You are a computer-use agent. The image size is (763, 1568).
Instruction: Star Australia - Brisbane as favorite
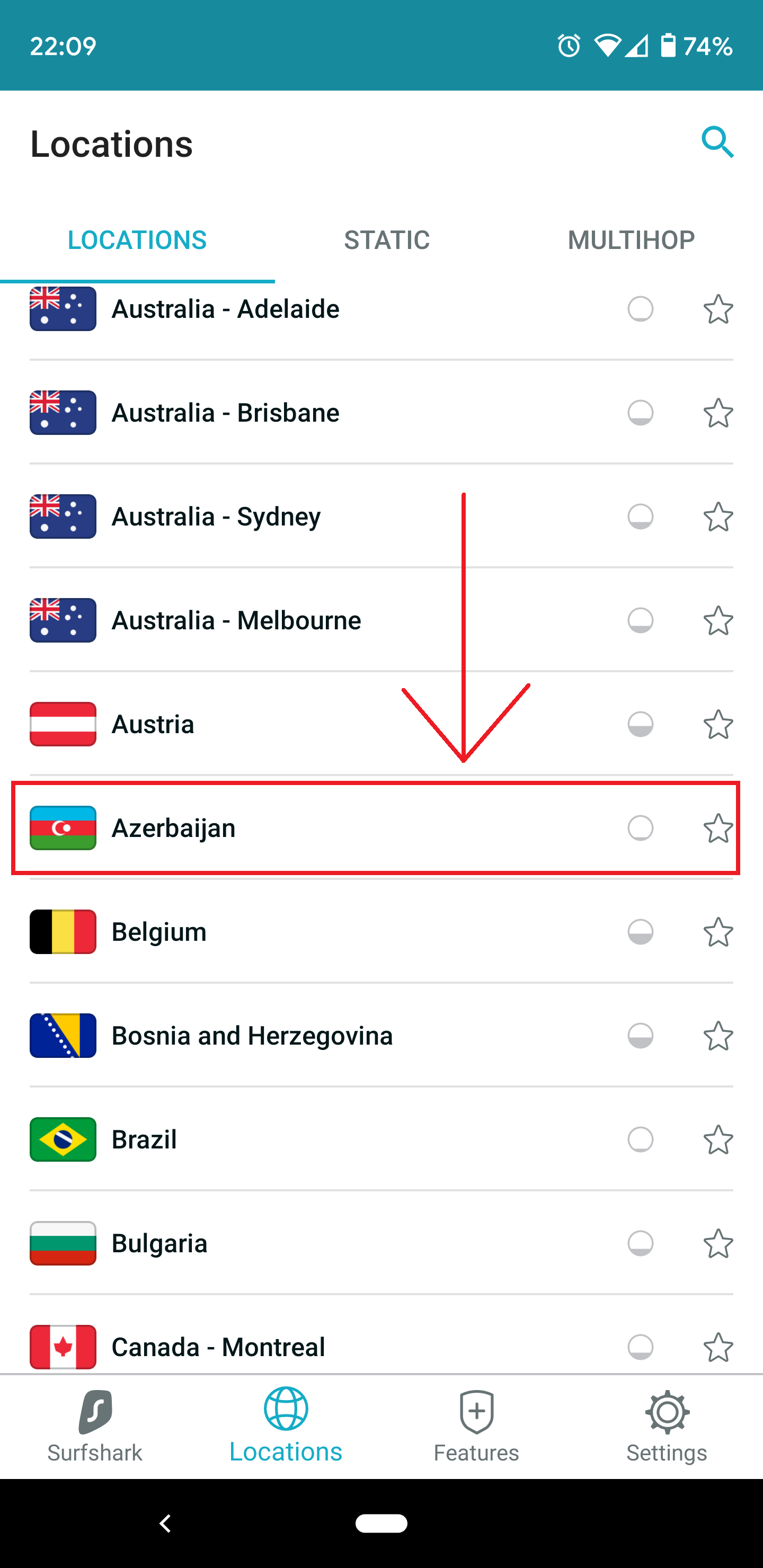[718, 413]
